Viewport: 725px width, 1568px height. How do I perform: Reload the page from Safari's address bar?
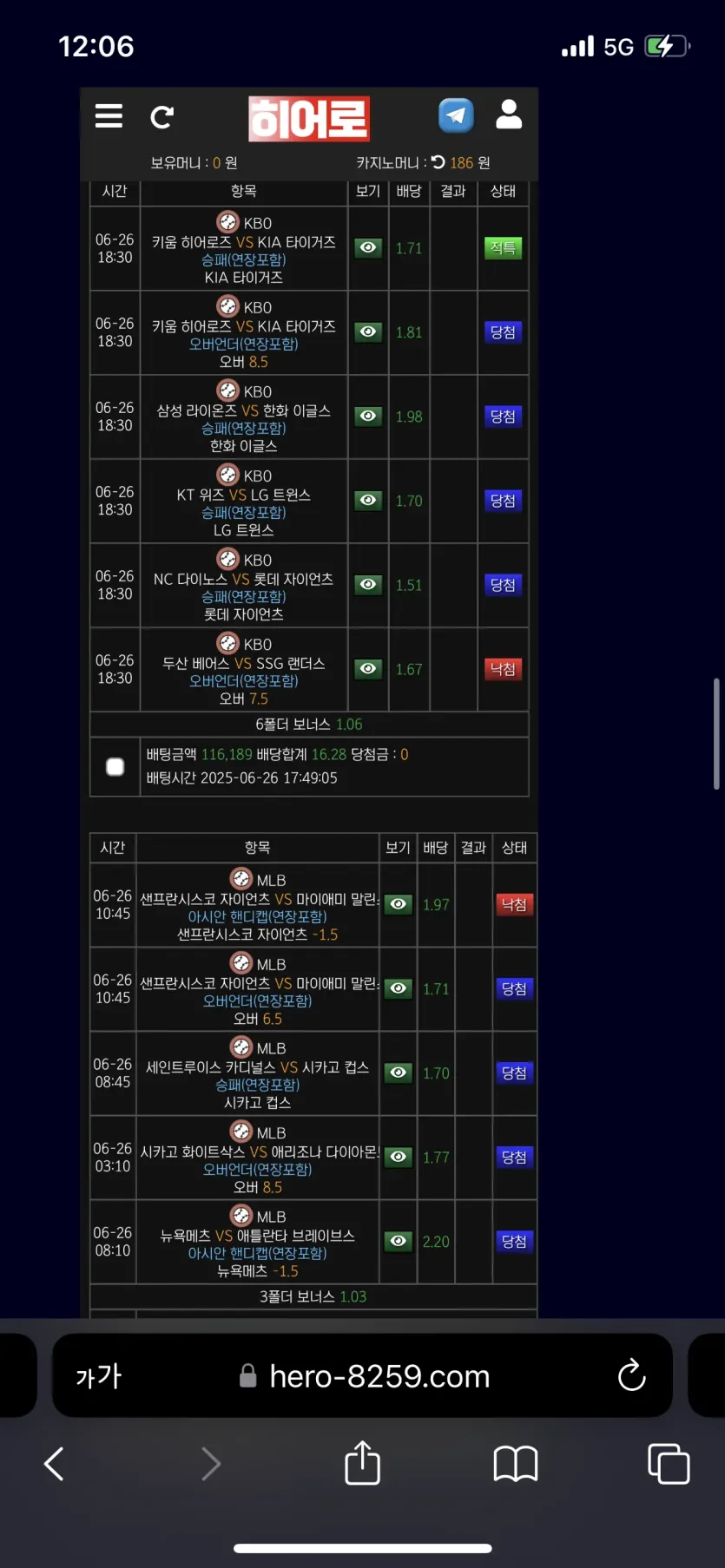631,1375
